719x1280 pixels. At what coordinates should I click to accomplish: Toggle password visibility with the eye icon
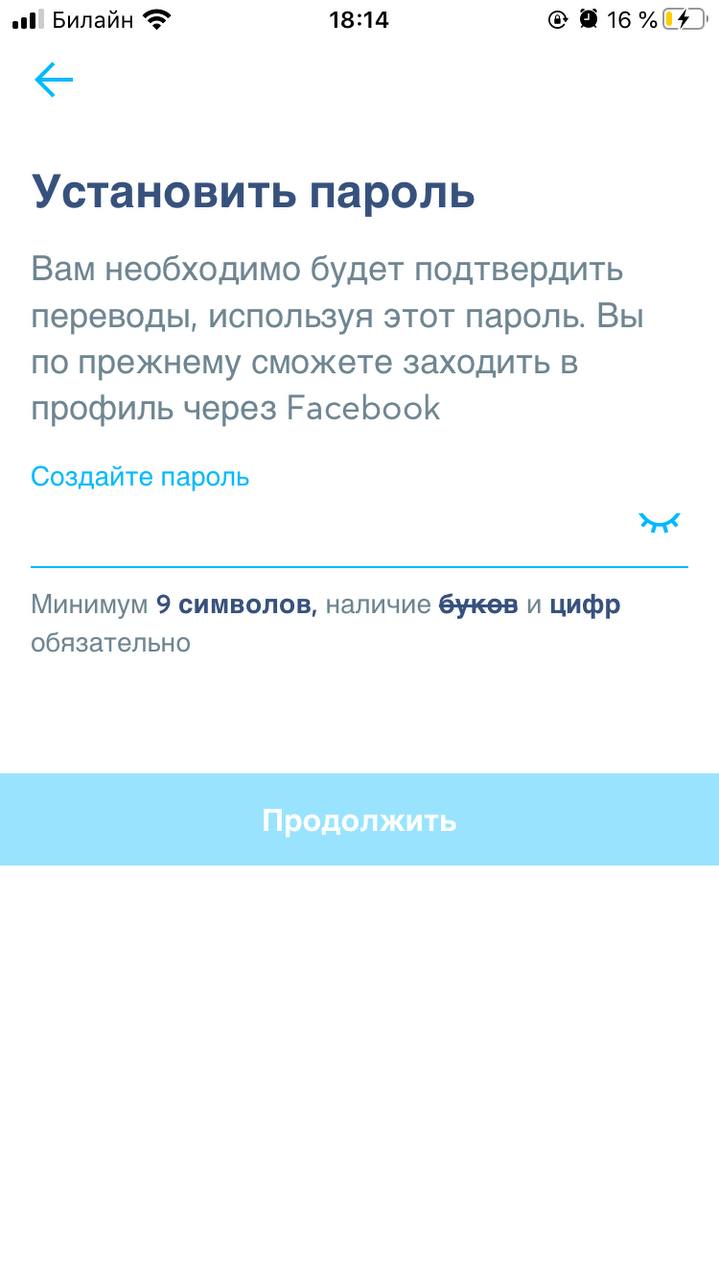click(x=659, y=522)
